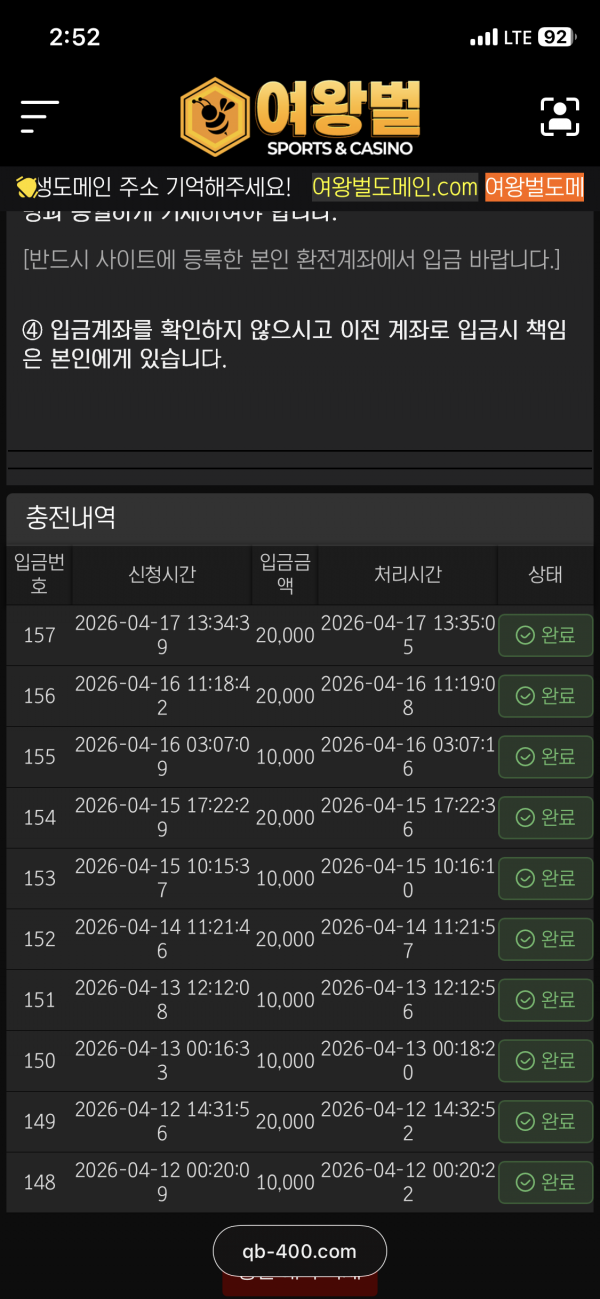The height and width of the screenshot is (1299, 600).
Task: Open the hamburger side menu
Action: (x=40, y=117)
